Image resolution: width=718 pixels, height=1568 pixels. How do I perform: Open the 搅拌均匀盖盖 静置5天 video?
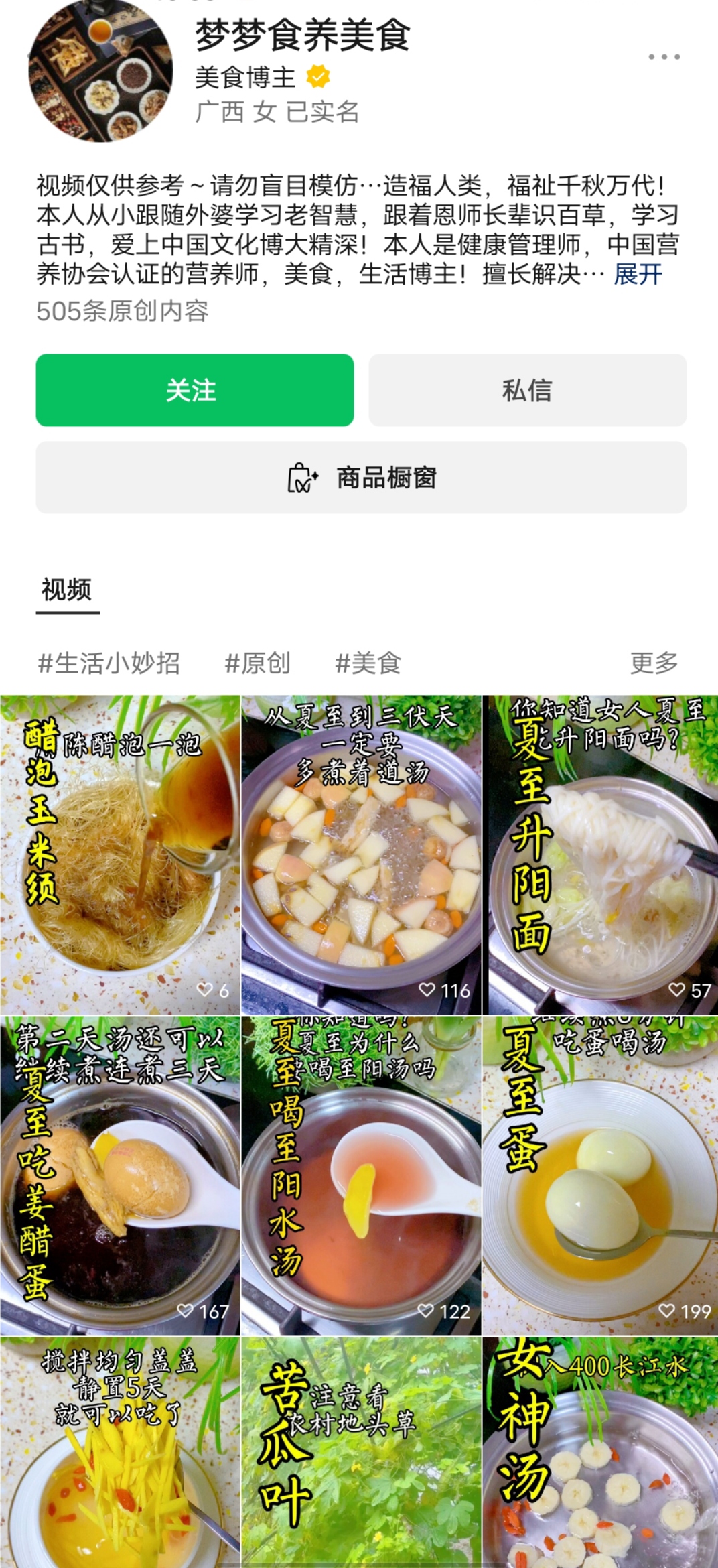[x=120, y=1451]
